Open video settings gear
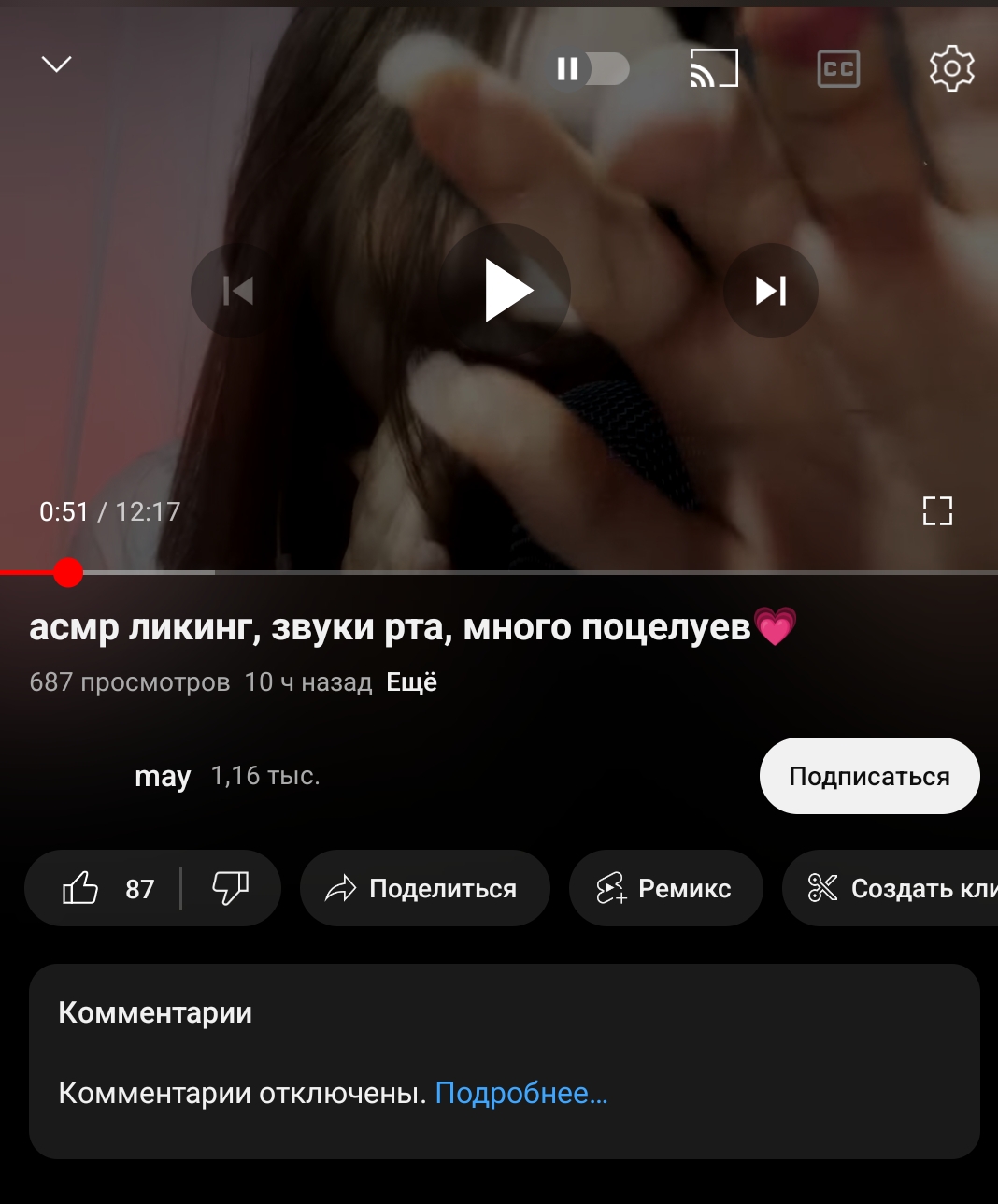 pyautogui.click(x=951, y=68)
